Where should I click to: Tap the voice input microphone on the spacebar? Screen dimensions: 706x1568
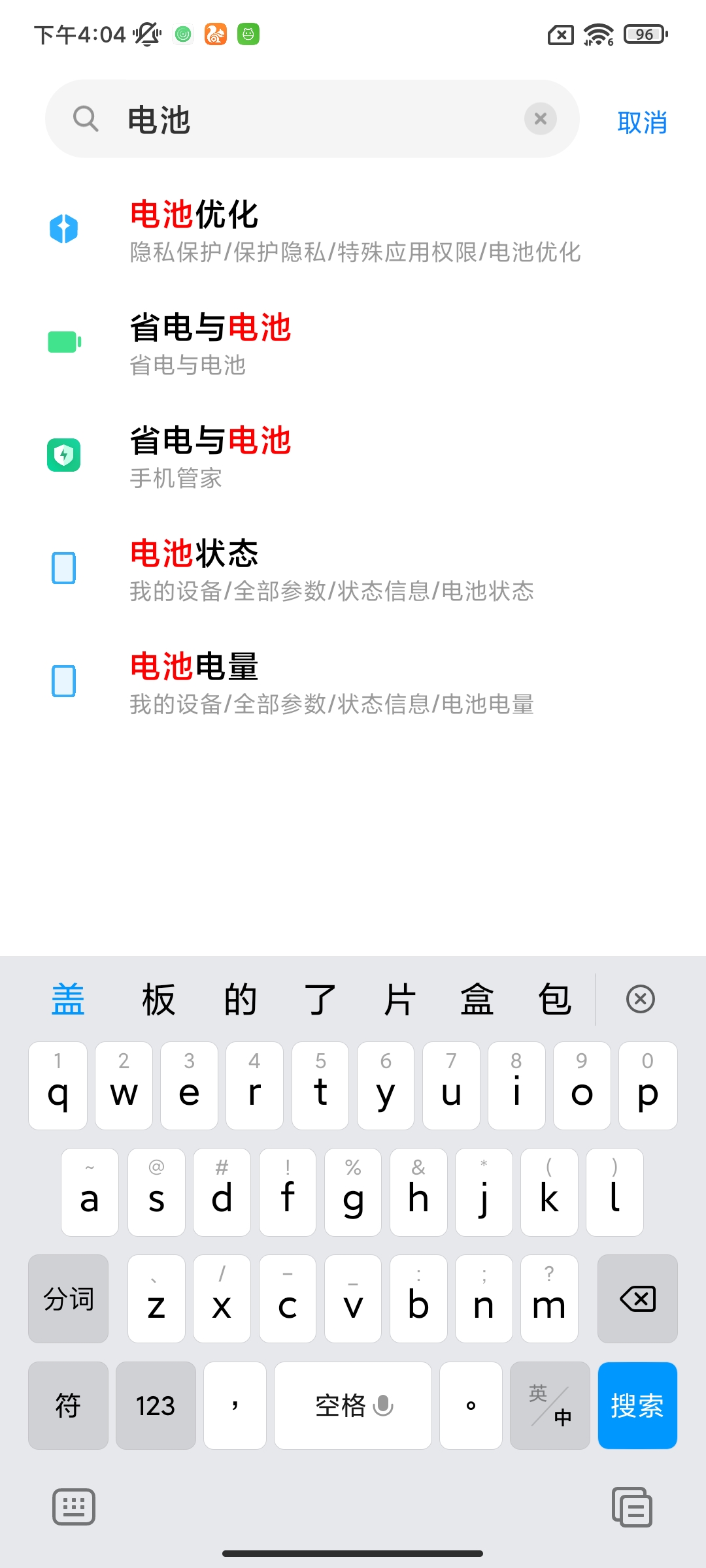[x=384, y=1406]
